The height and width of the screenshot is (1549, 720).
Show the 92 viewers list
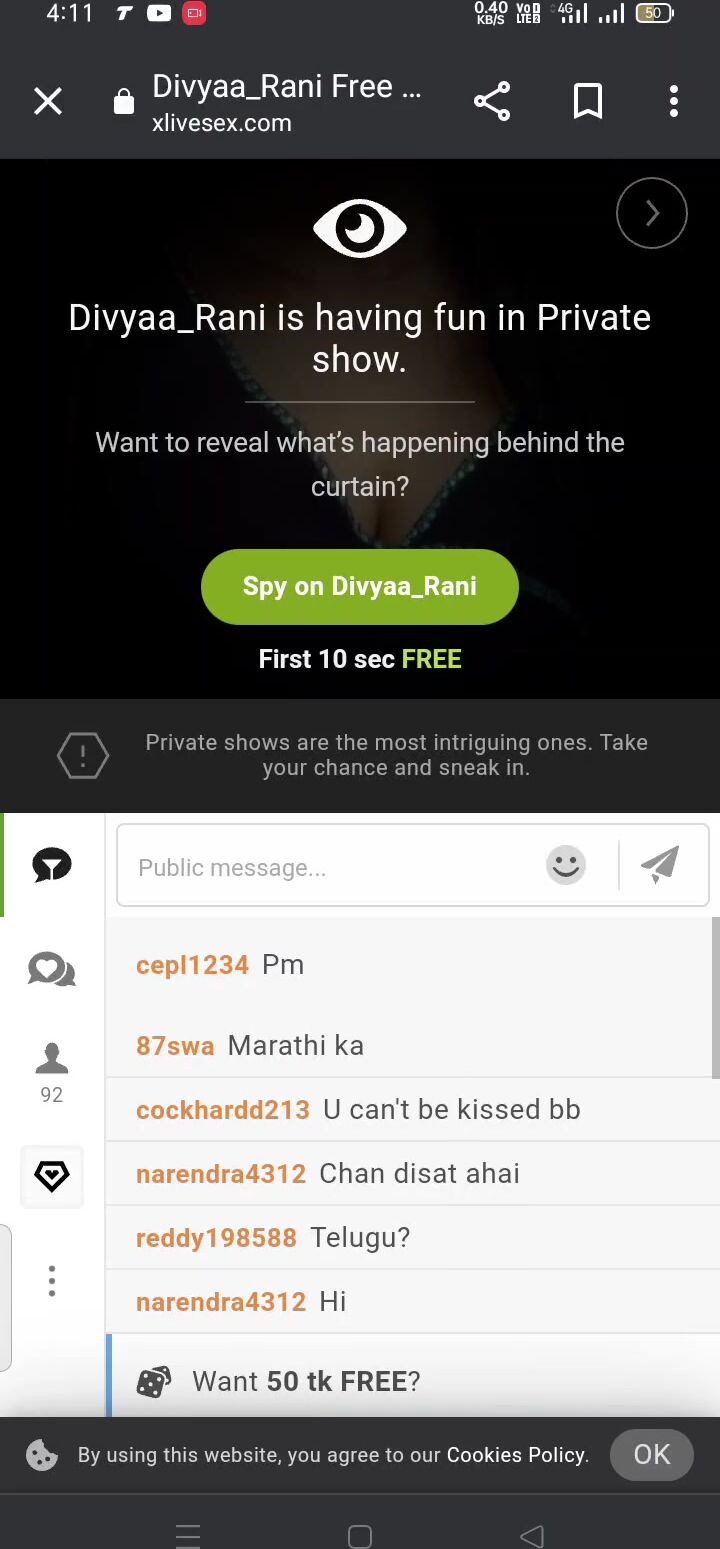pyautogui.click(x=52, y=1072)
